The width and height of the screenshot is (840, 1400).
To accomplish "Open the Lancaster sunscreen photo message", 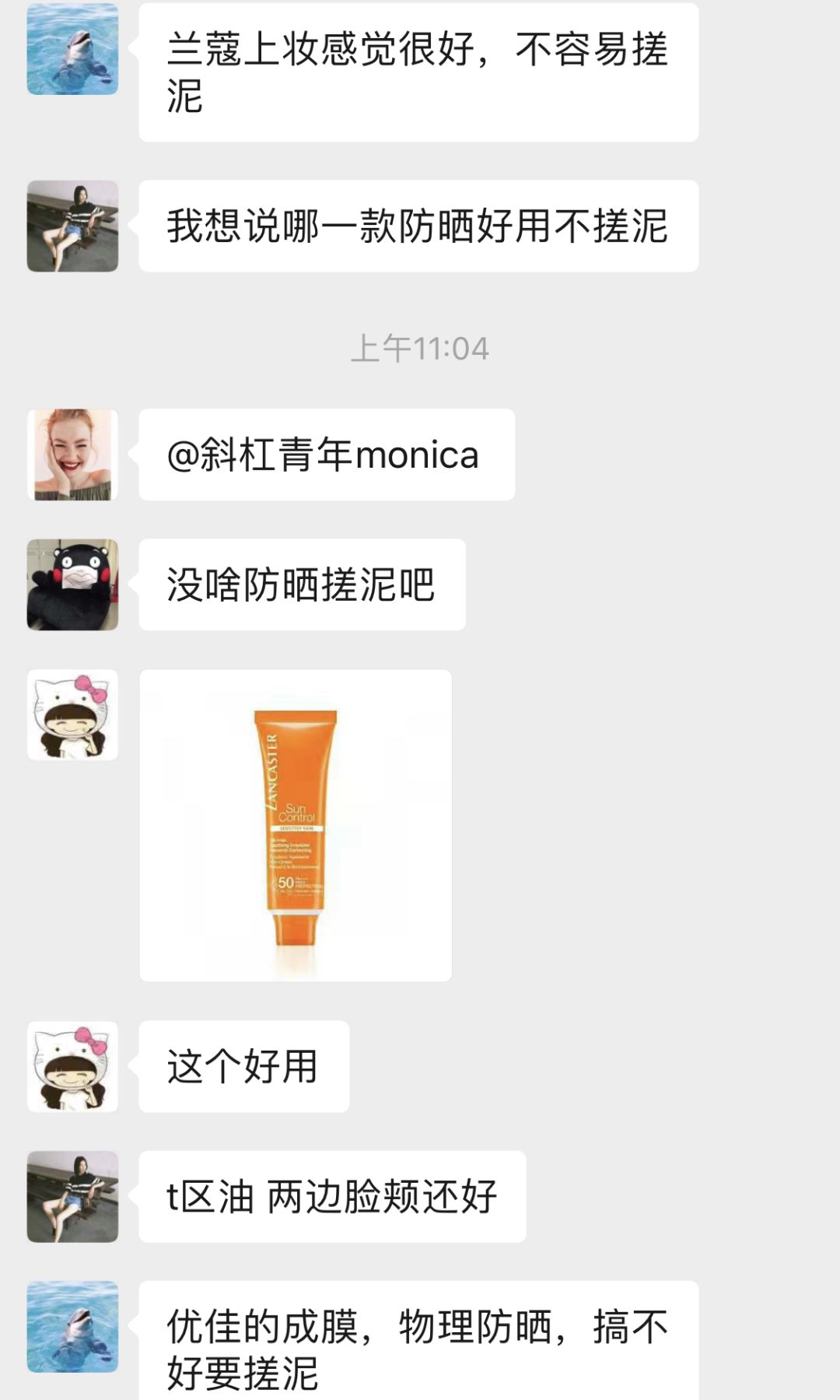I will pos(296,825).
